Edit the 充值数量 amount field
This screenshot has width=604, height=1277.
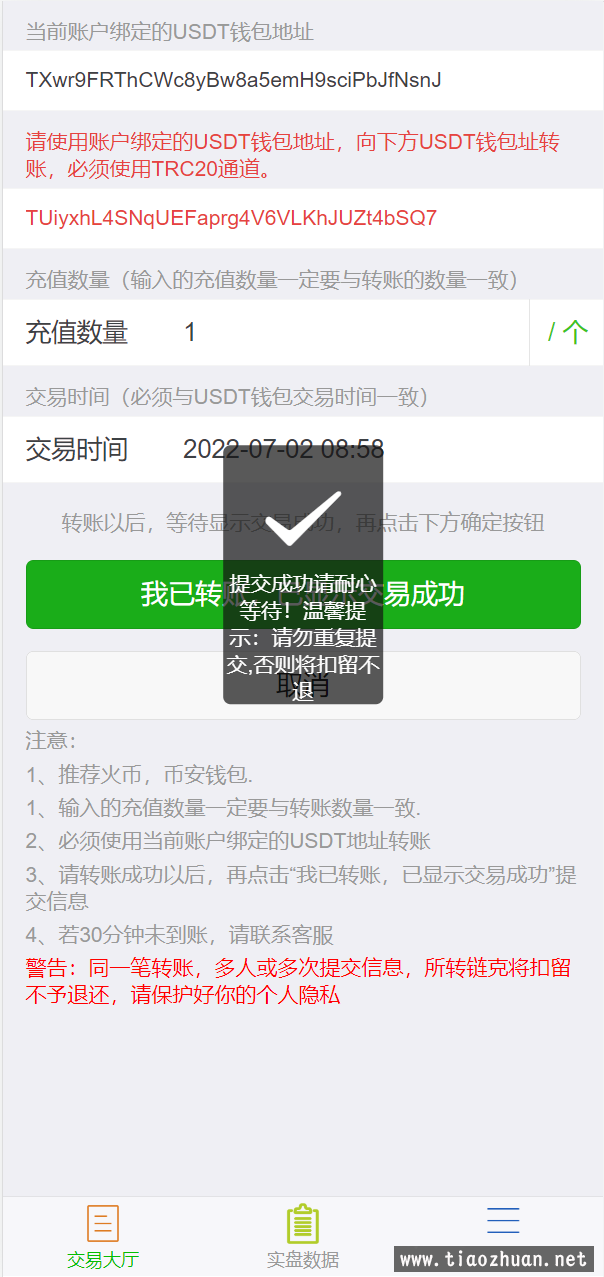click(350, 332)
